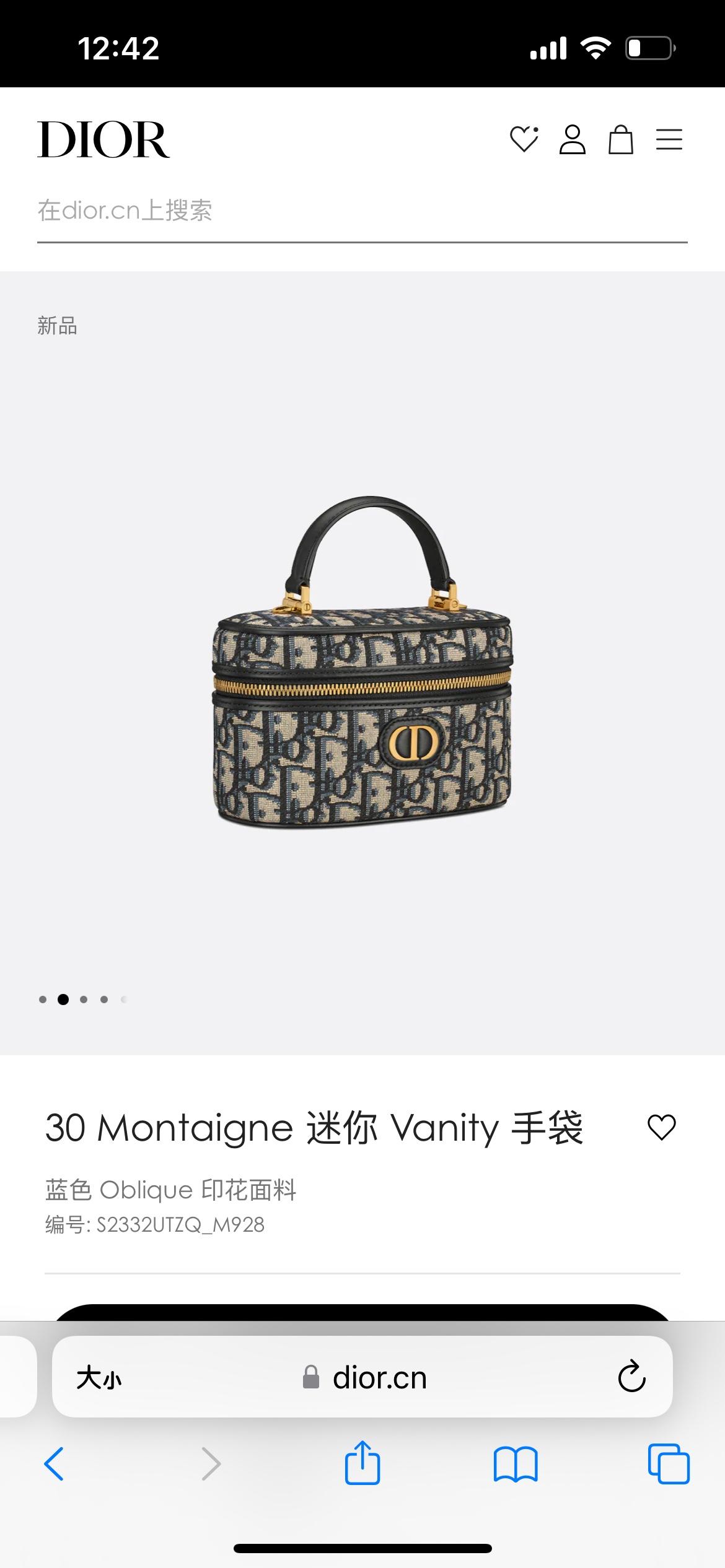Share this page from Safari toolbar
The width and height of the screenshot is (725, 1568).
(362, 1463)
